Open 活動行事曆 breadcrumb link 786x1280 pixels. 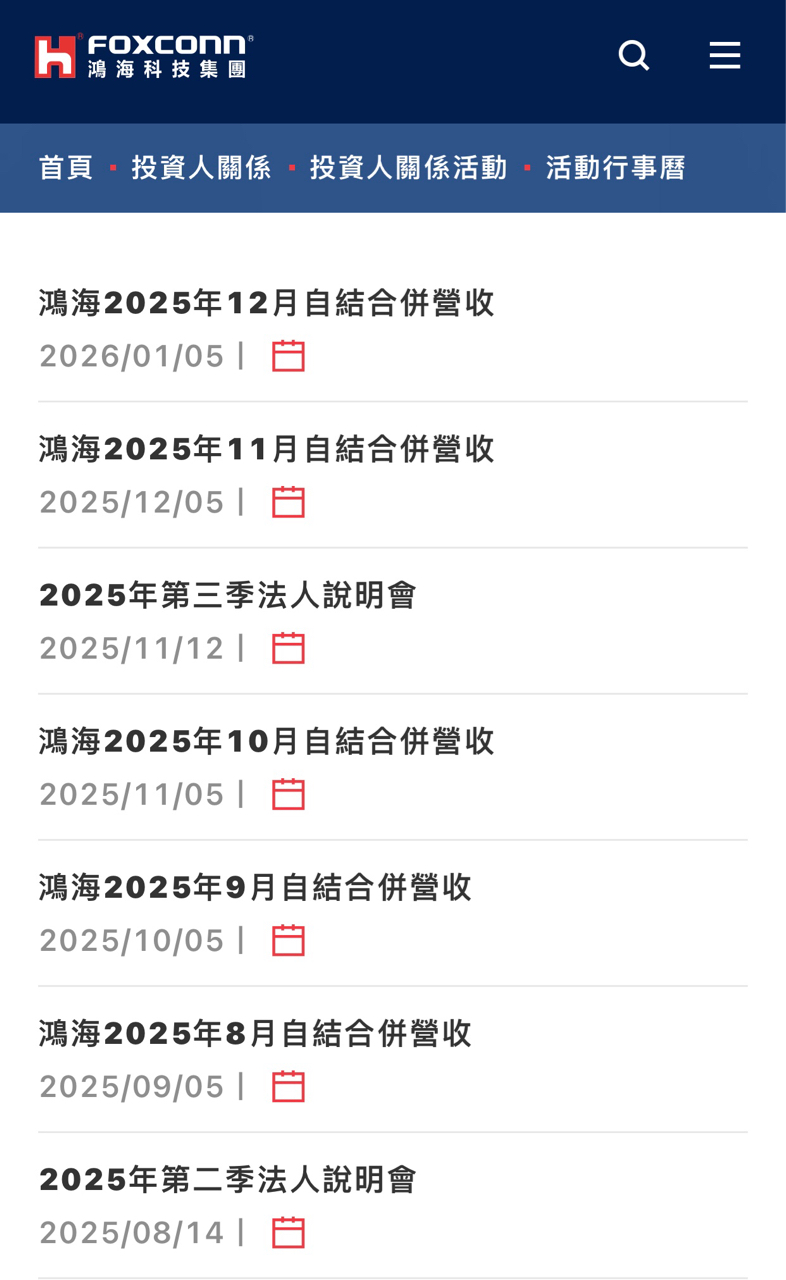coord(616,168)
